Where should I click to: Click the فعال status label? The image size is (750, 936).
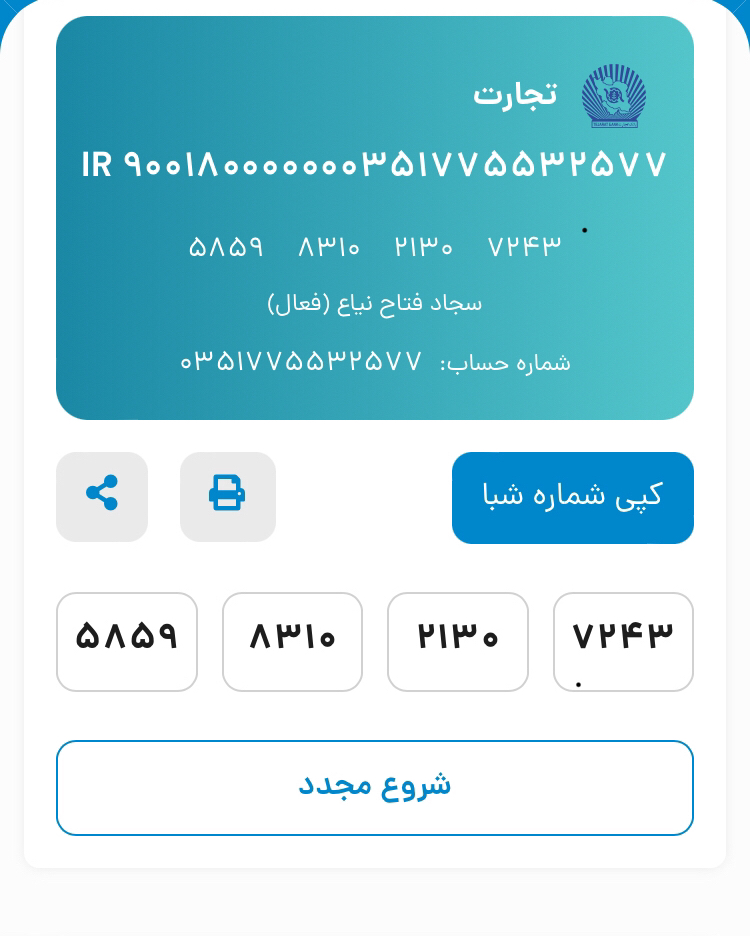point(308,302)
